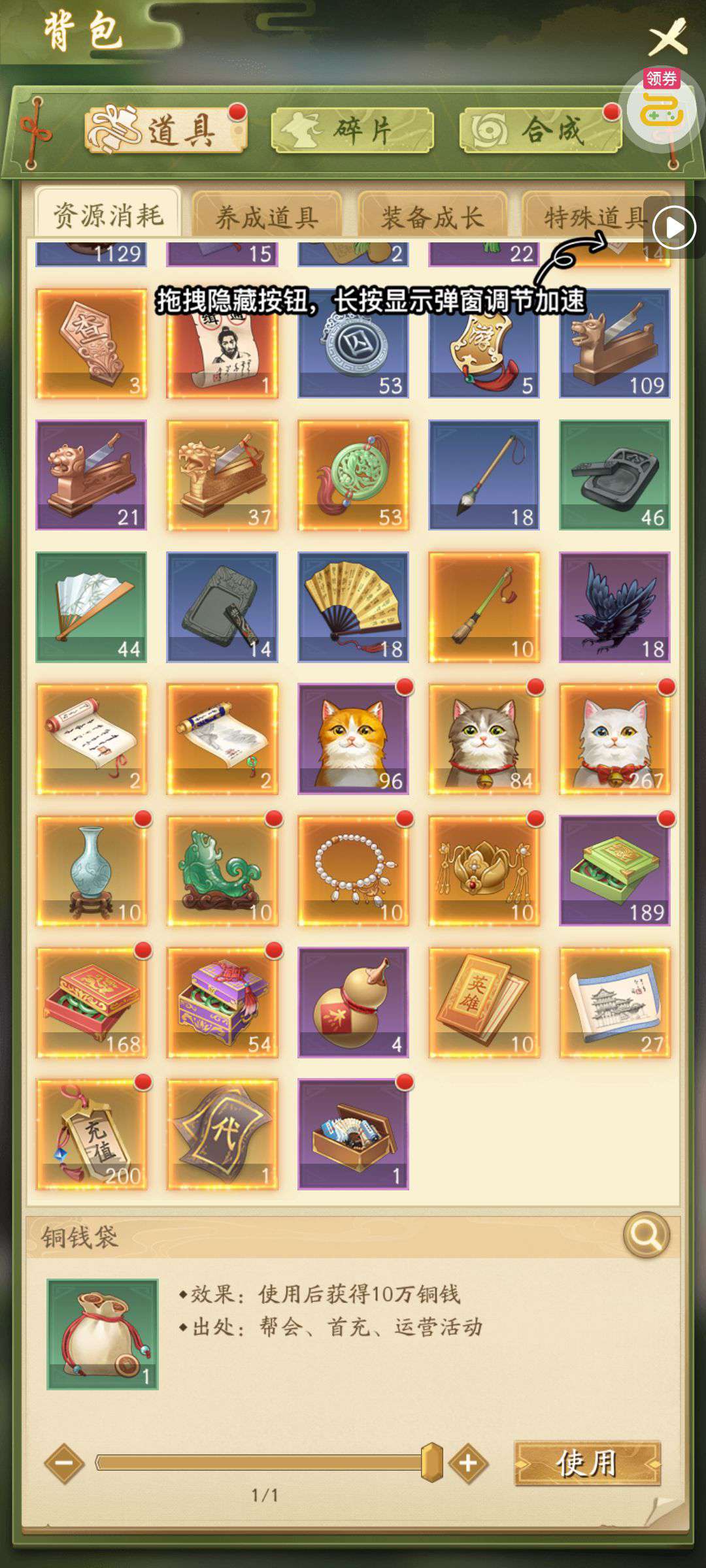This screenshot has height=1568, width=706.
Task: Switch to the 合成 tab
Action: (540, 130)
